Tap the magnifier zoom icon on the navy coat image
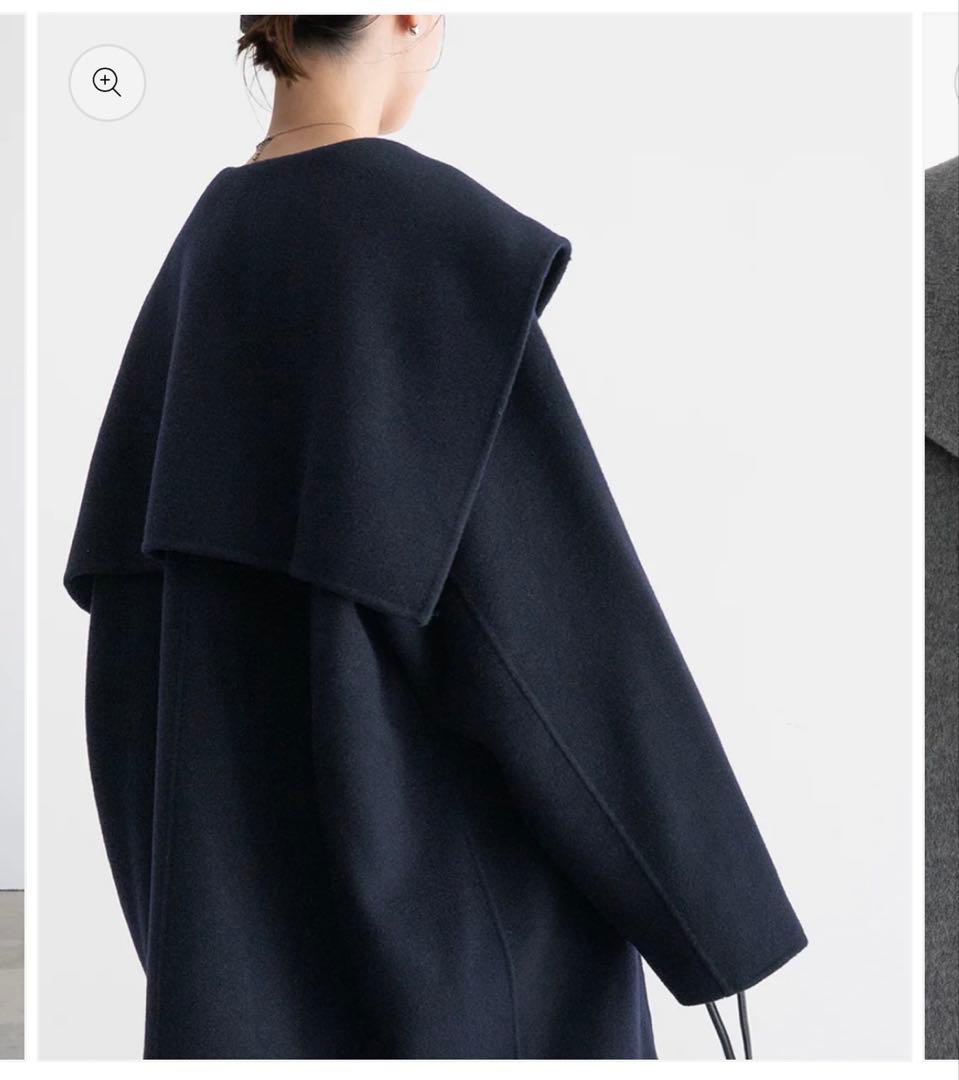Image resolution: width=959 pixels, height=1080 pixels. (107, 83)
